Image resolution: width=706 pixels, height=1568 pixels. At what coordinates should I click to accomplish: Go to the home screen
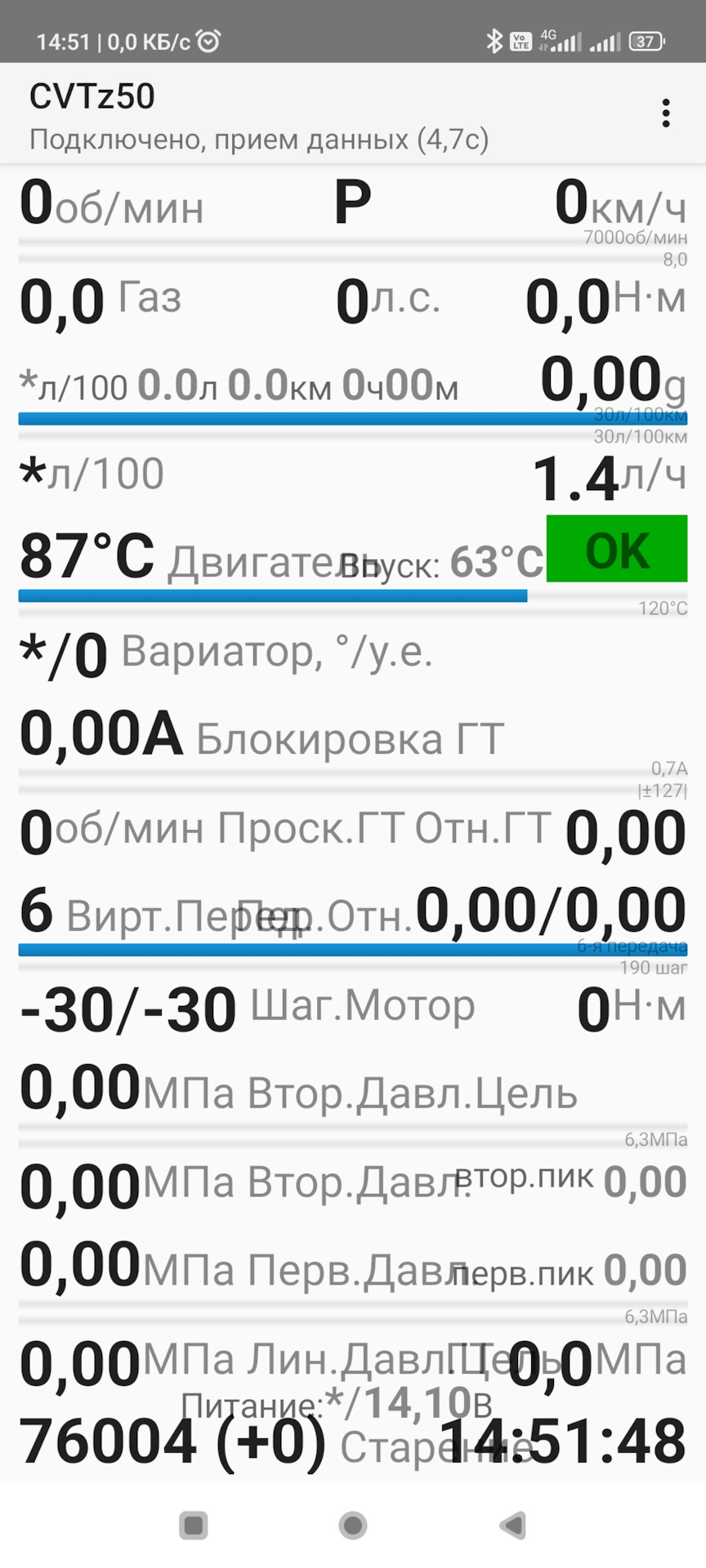point(353,1525)
